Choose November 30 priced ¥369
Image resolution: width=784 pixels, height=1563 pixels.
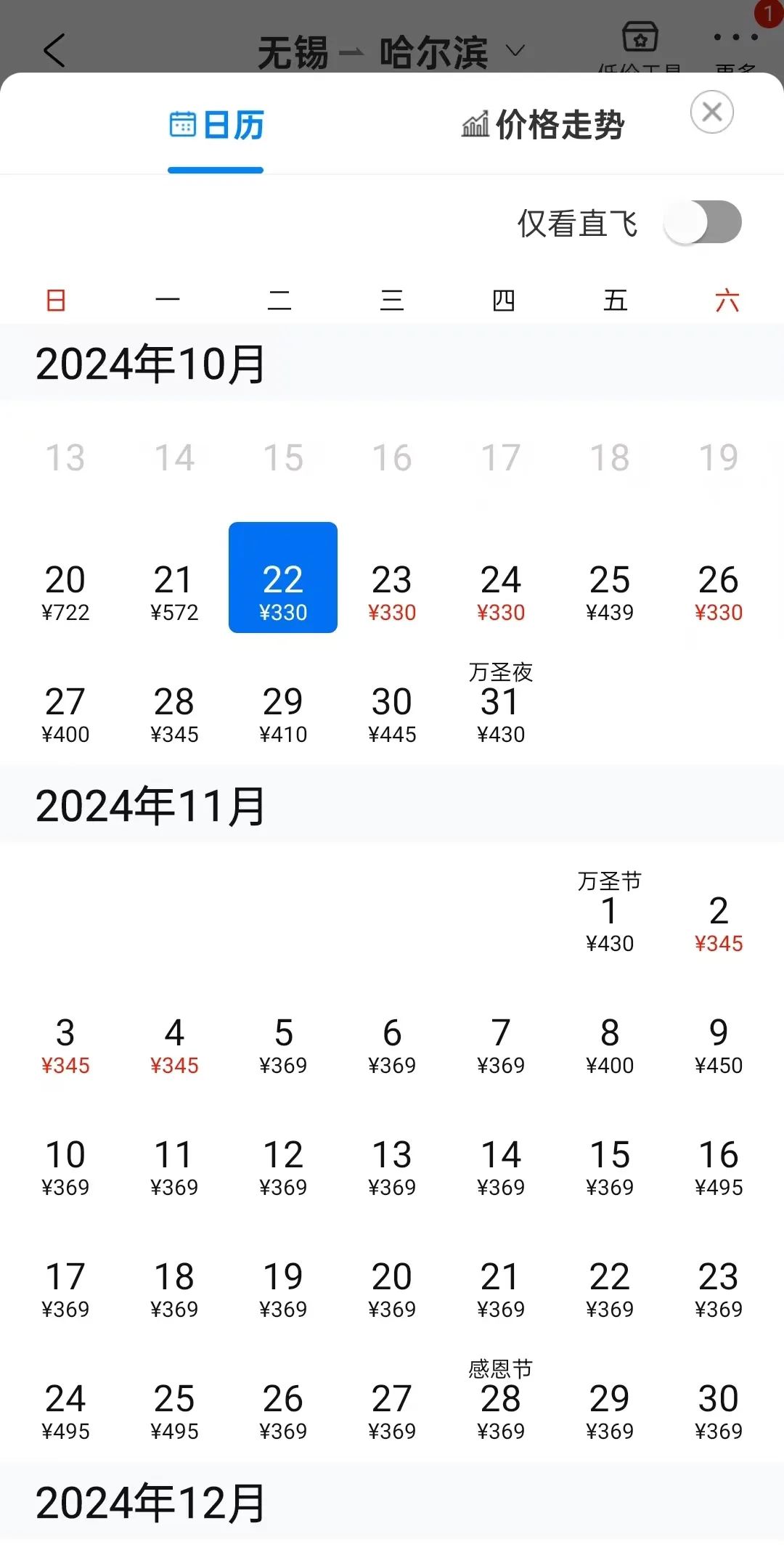pyautogui.click(x=719, y=1411)
